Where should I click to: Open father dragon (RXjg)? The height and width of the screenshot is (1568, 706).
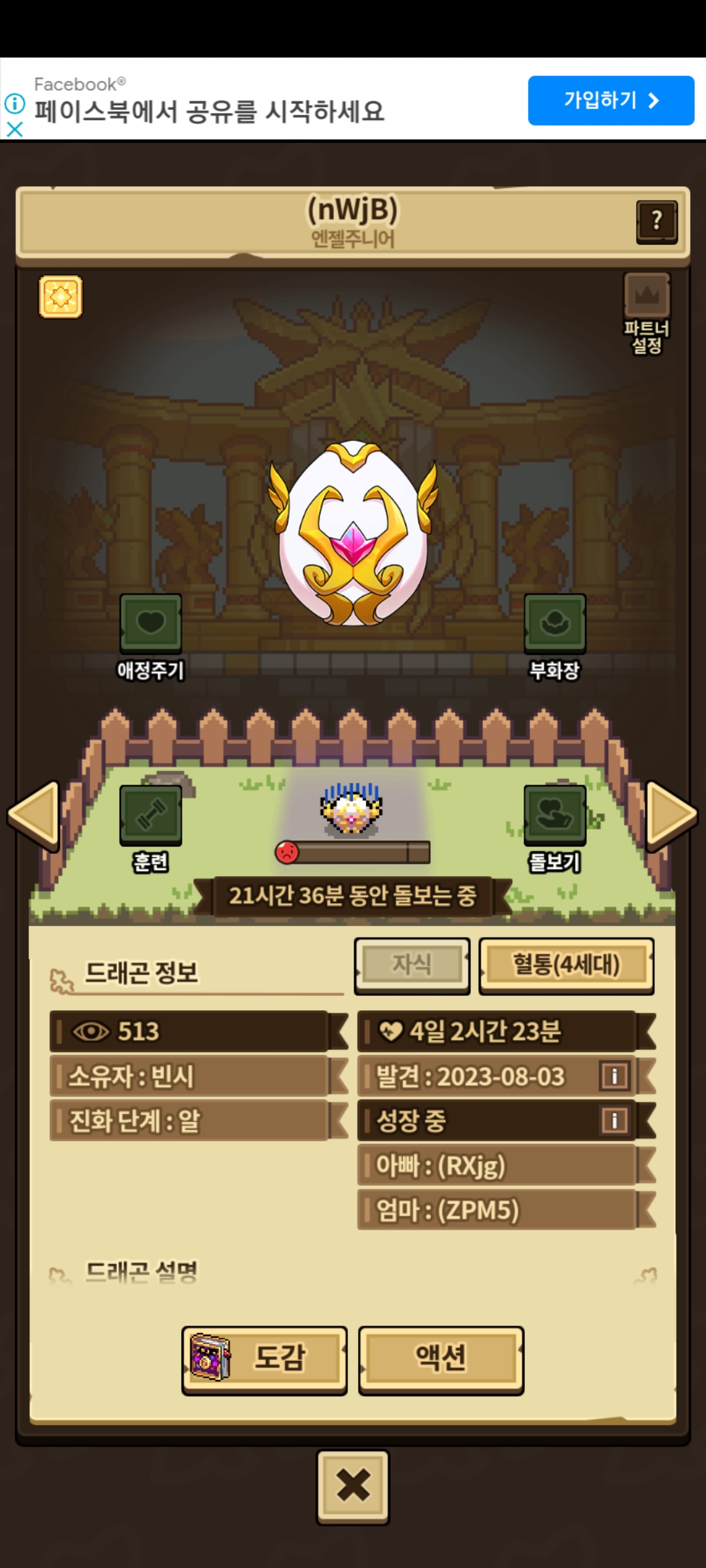[x=497, y=1166]
